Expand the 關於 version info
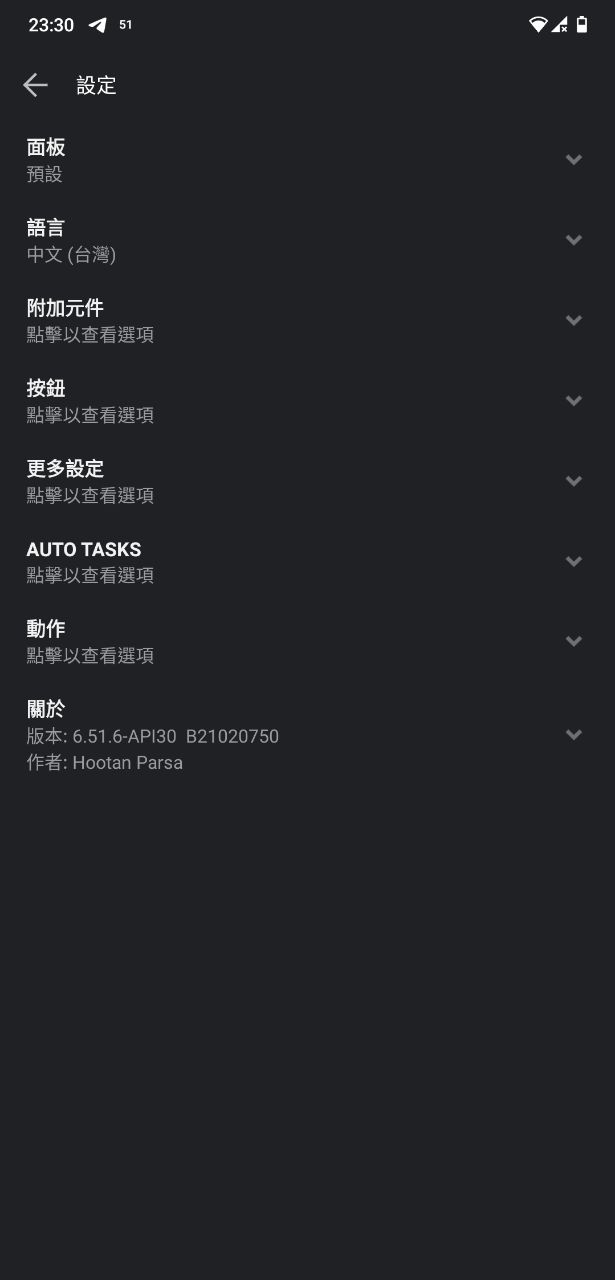This screenshot has height=1280, width=615. pos(307,735)
